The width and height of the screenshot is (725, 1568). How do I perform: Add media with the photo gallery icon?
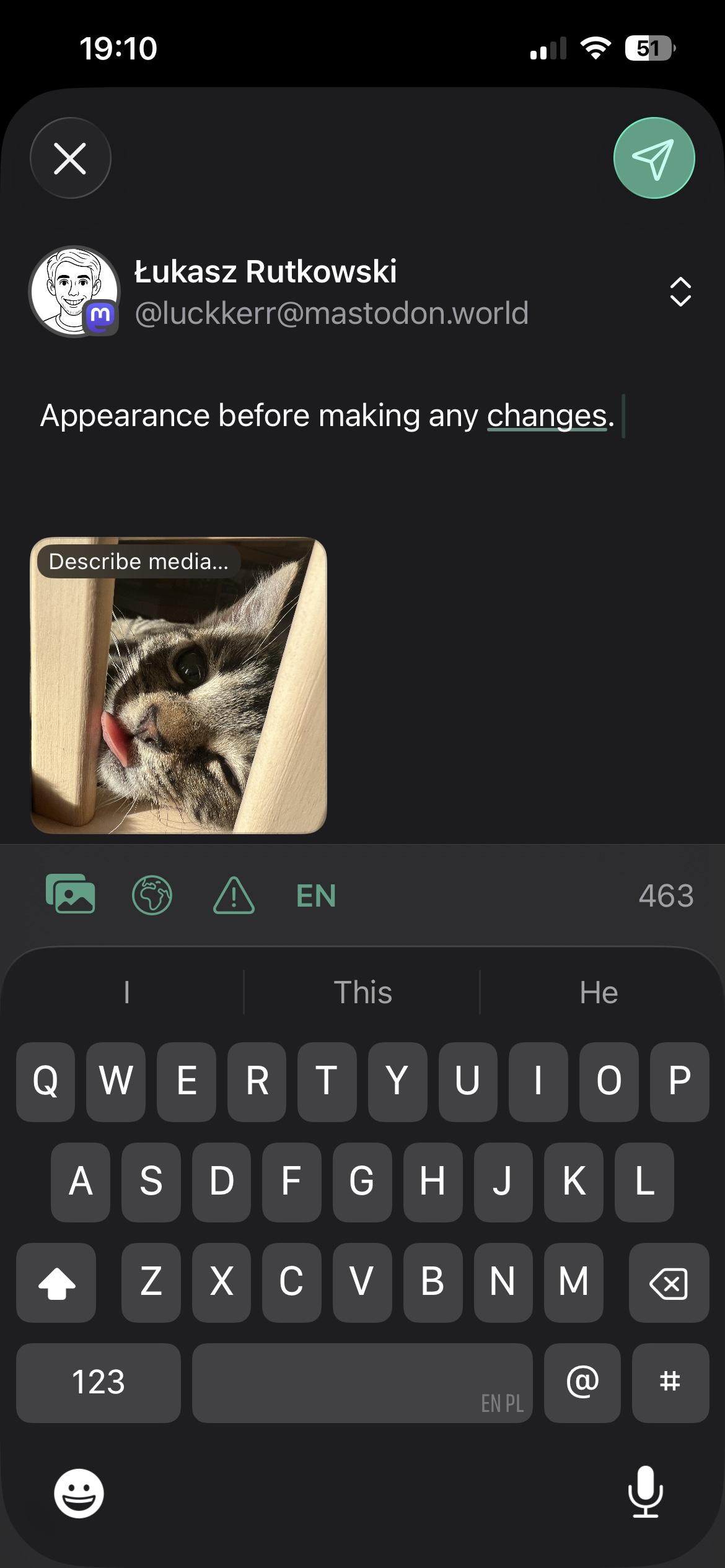71,895
